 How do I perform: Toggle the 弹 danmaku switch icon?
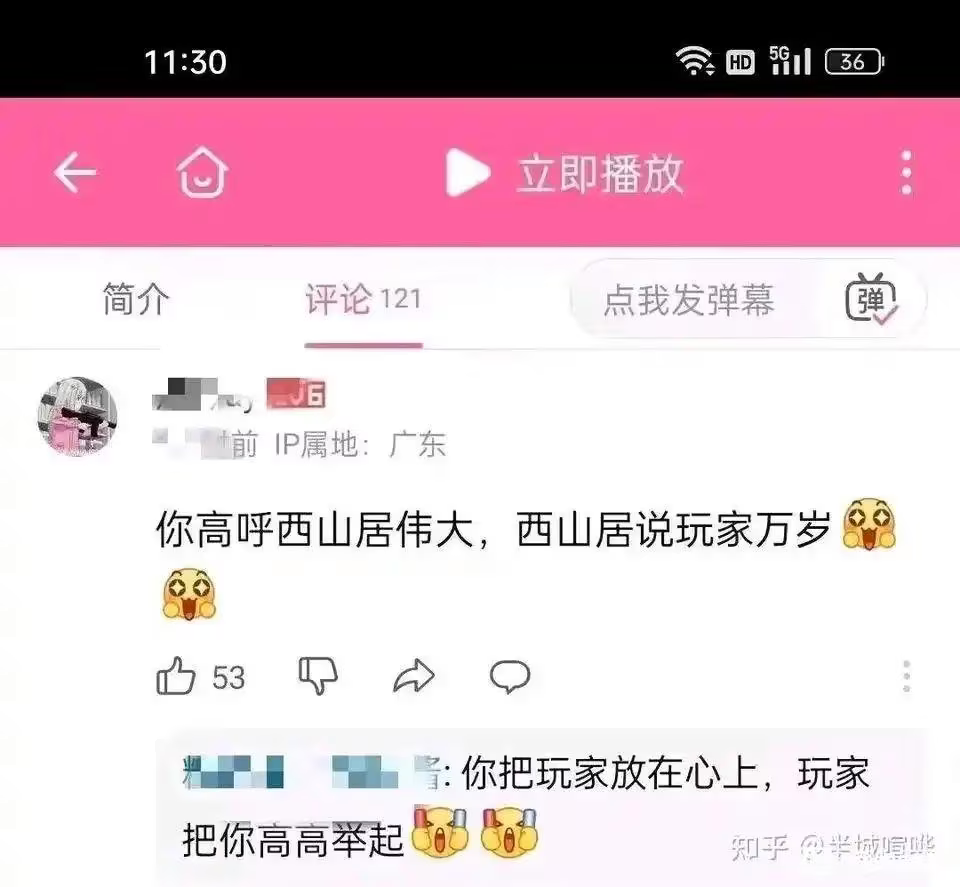click(870, 300)
